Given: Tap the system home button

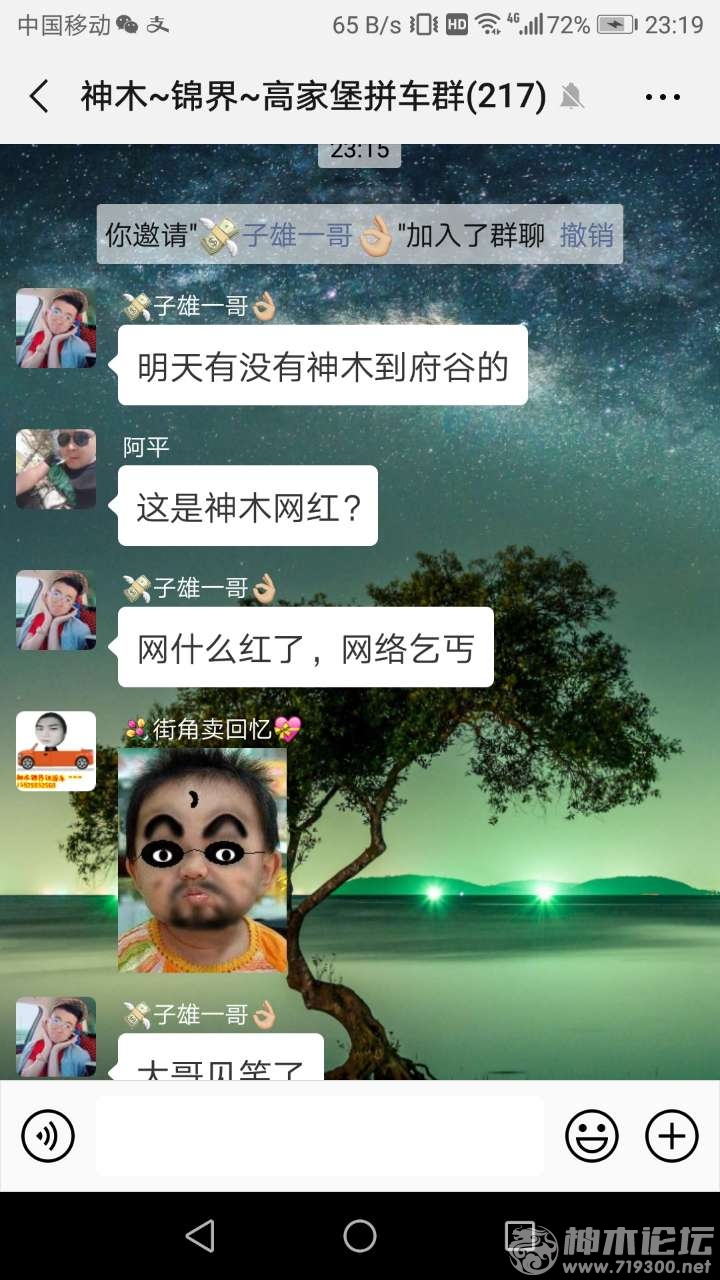Looking at the screenshot, I should coord(360,1236).
